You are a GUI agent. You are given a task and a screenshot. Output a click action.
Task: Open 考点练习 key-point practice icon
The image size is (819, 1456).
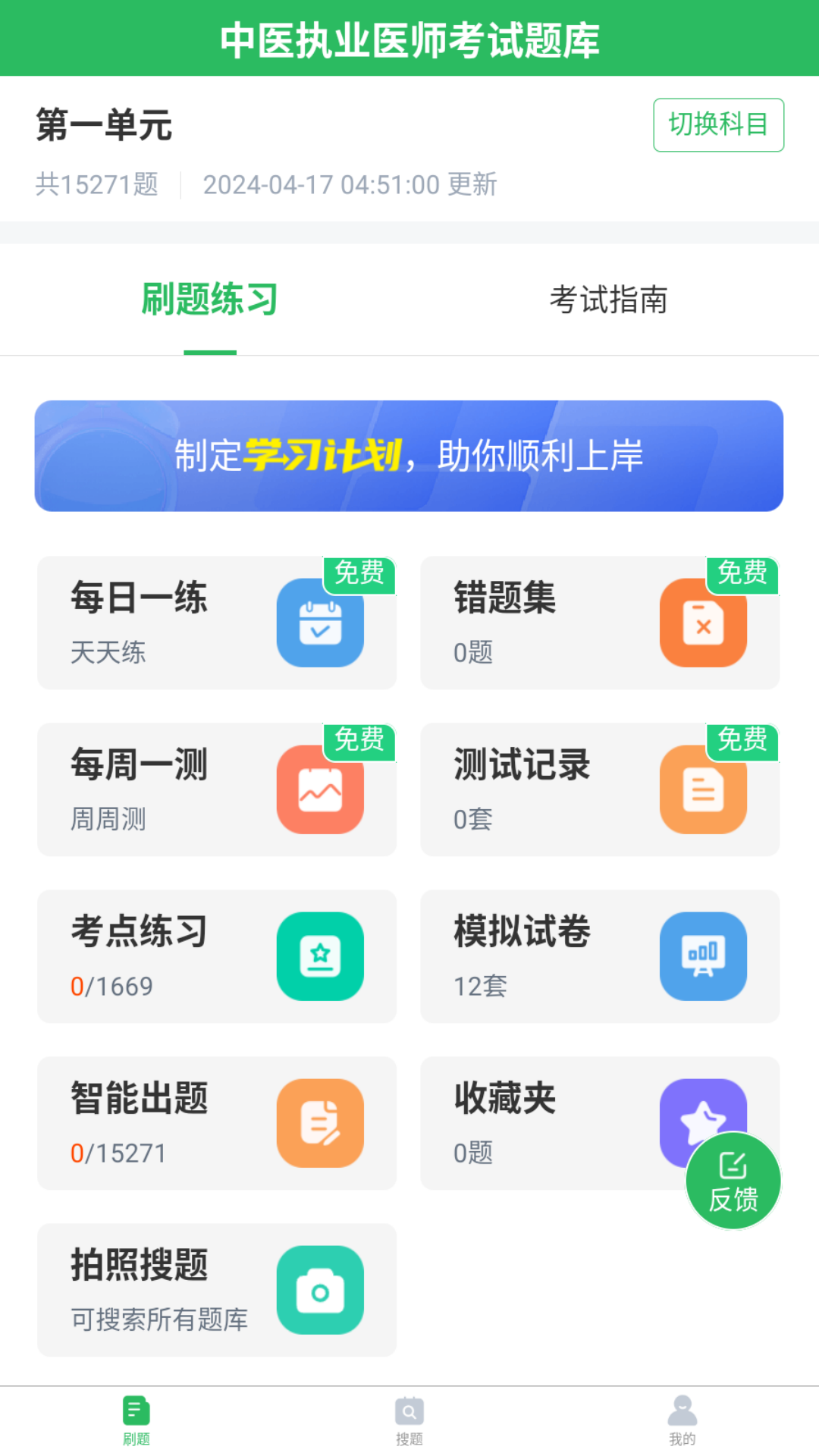coord(320,955)
